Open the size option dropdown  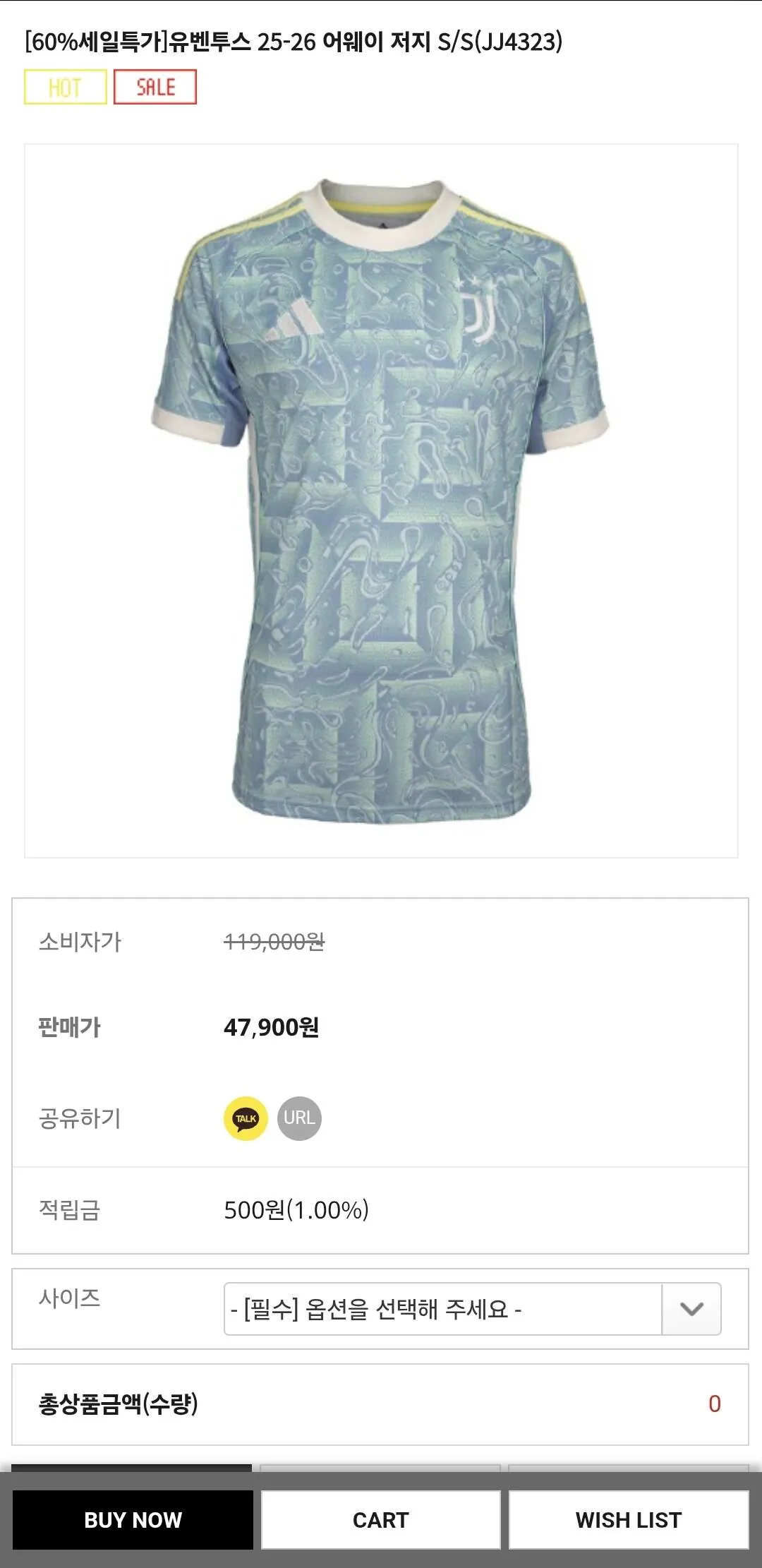[x=472, y=1309]
